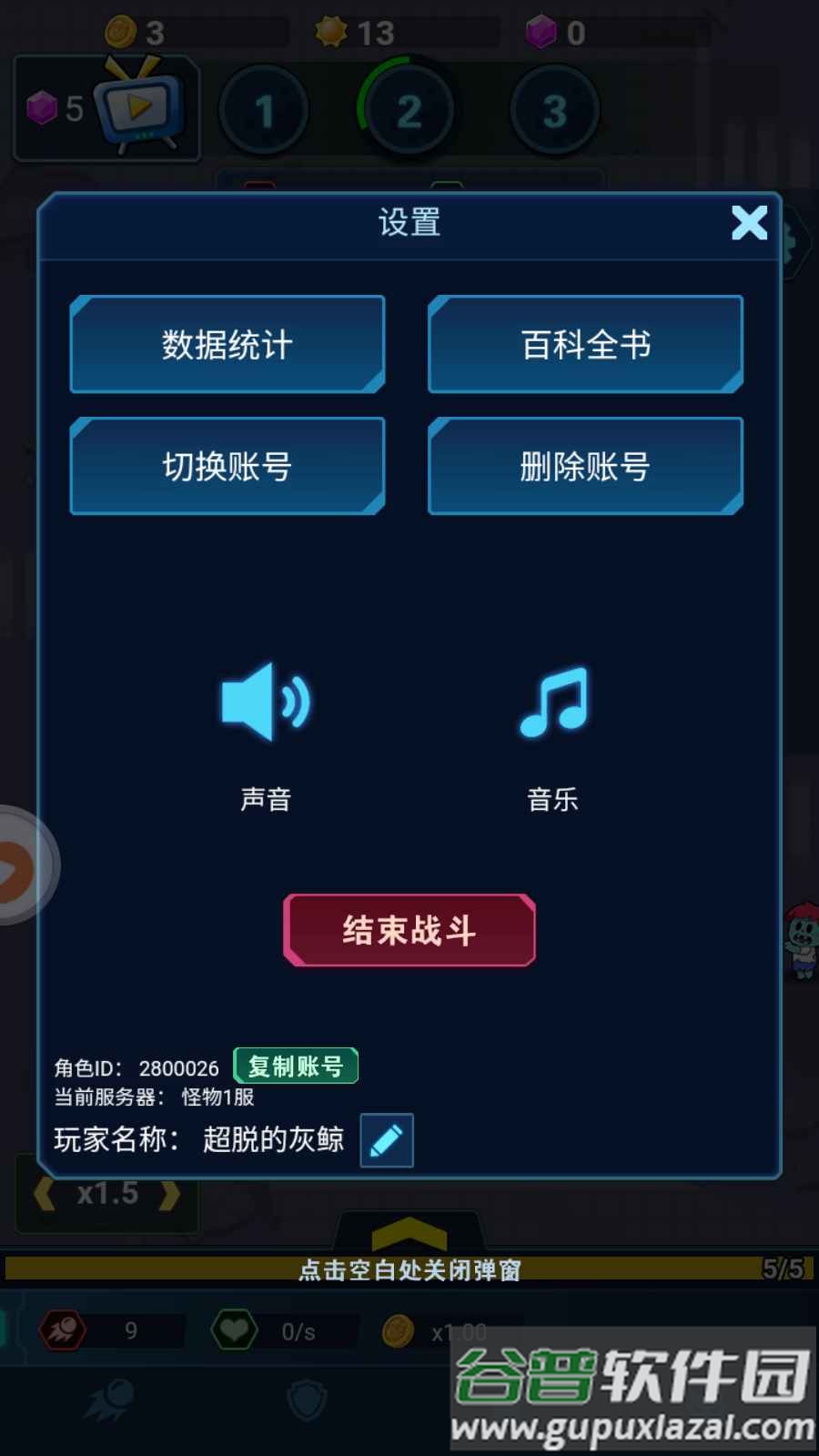Click the 复制账号 copy account button
Screen dimensions: 819x1456
click(x=295, y=1066)
